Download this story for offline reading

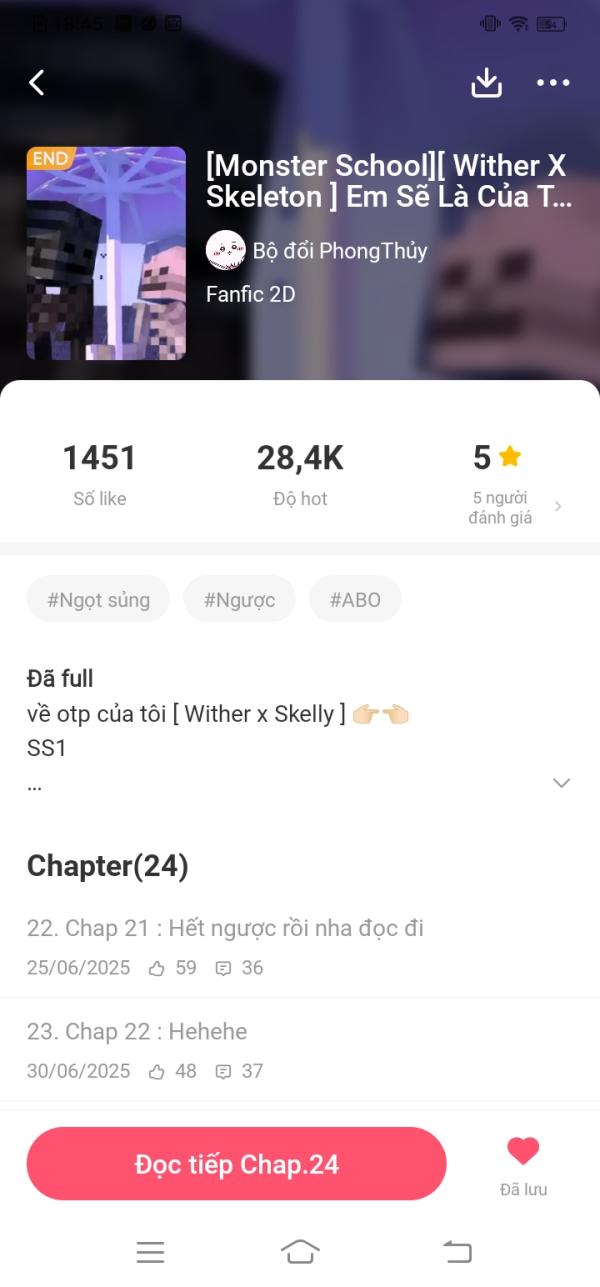click(486, 83)
